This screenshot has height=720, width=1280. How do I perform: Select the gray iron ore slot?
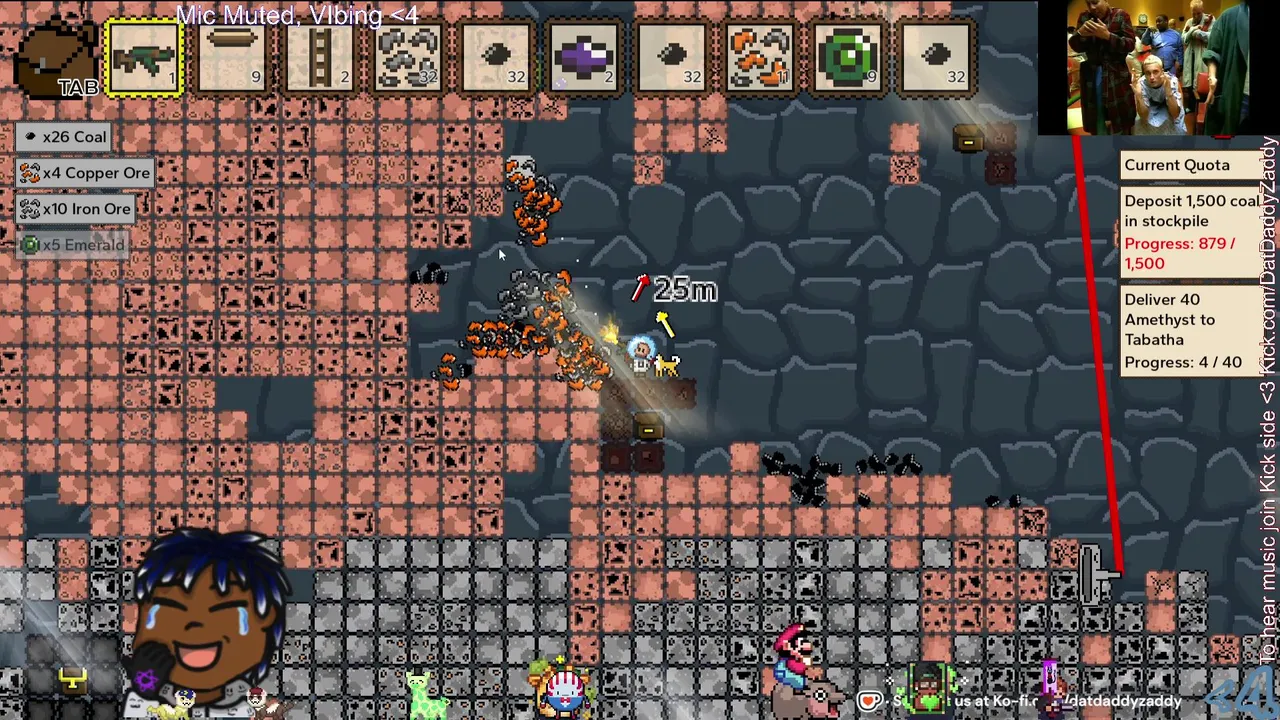coord(408,58)
